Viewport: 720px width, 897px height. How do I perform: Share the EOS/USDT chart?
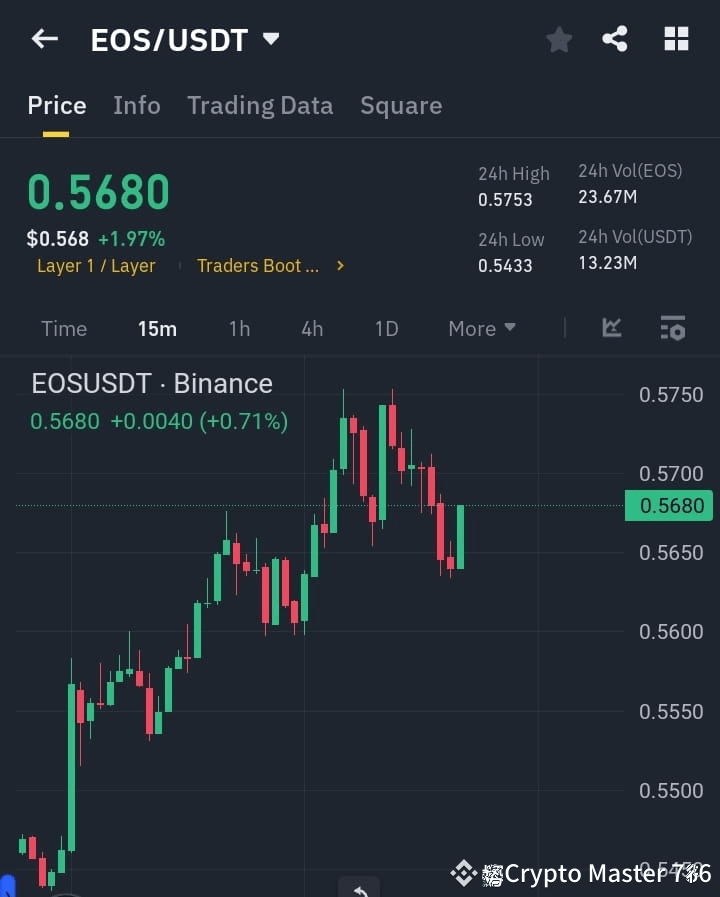[616, 38]
